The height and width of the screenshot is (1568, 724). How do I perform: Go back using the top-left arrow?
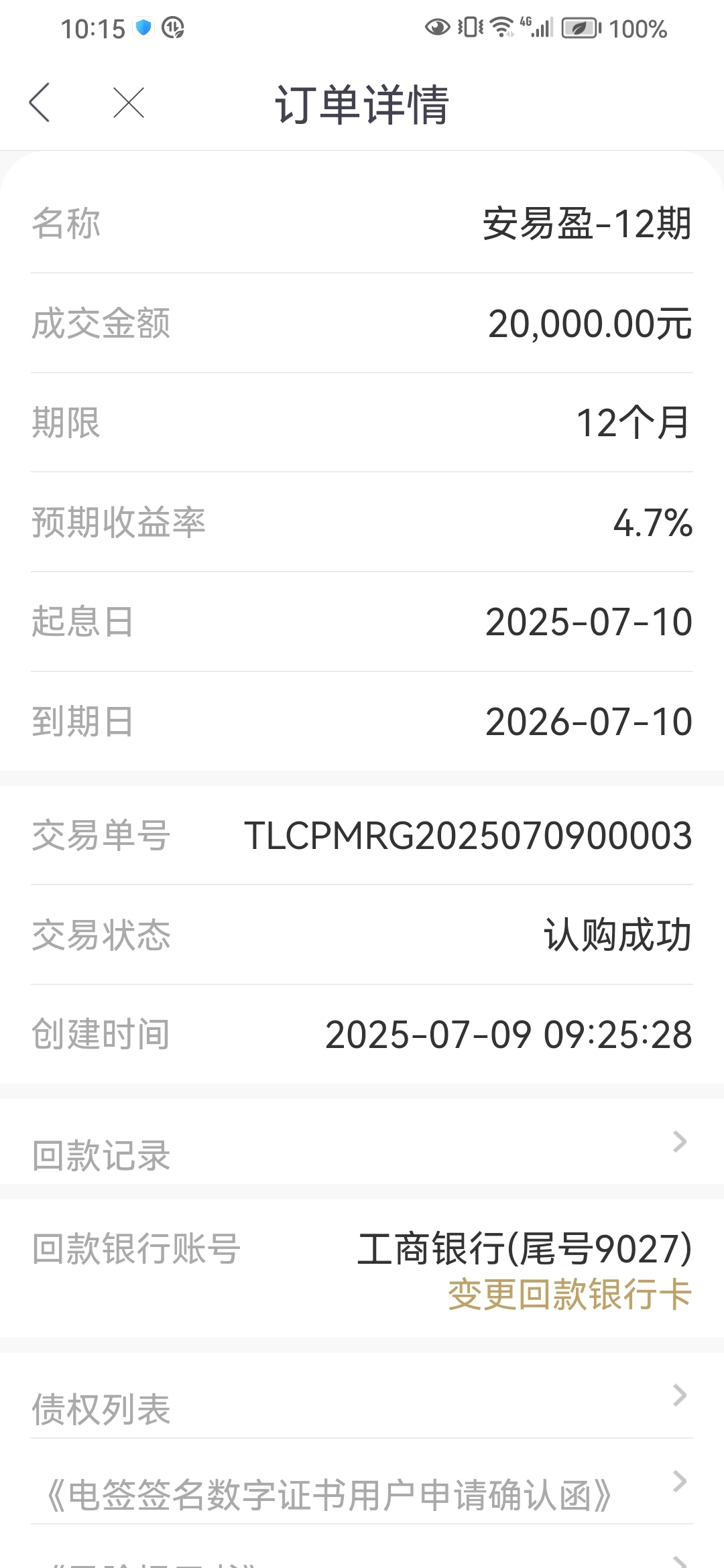coord(40,103)
